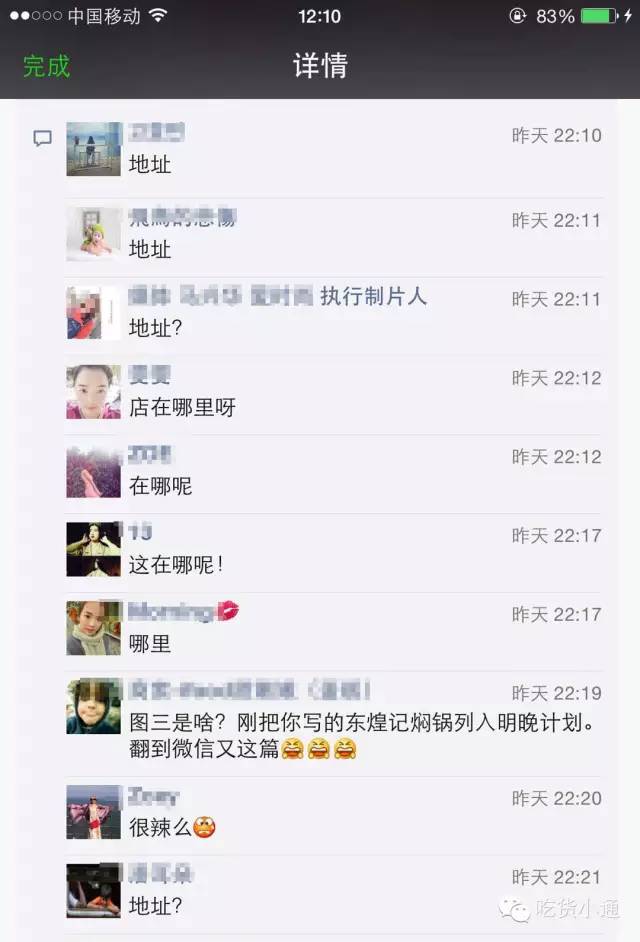Open the avatar beside the 哪里 comment

click(93, 627)
